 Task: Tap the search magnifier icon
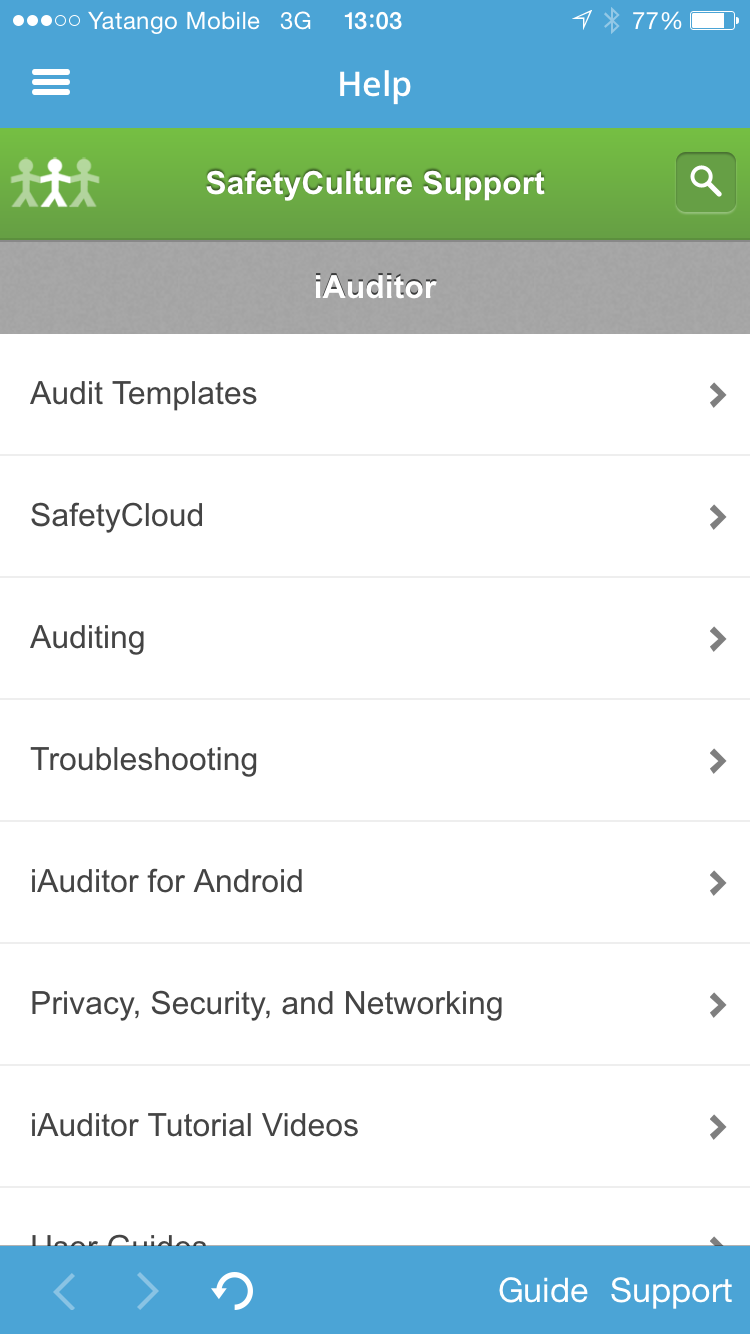(x=706, y=182)
